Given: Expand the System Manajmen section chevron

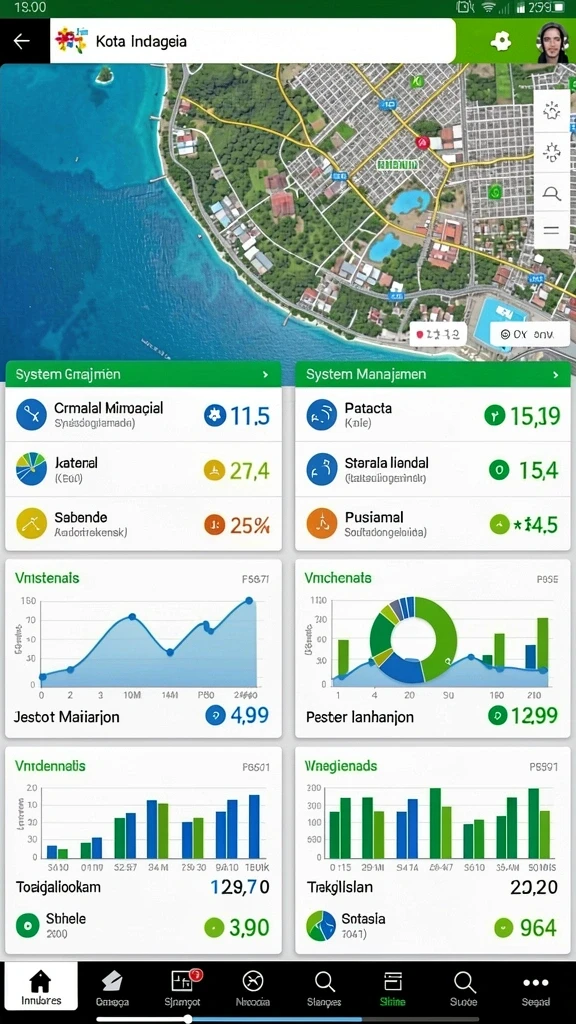Looking at the screenshot, I should pyautogui.click(x=556, y=375).
